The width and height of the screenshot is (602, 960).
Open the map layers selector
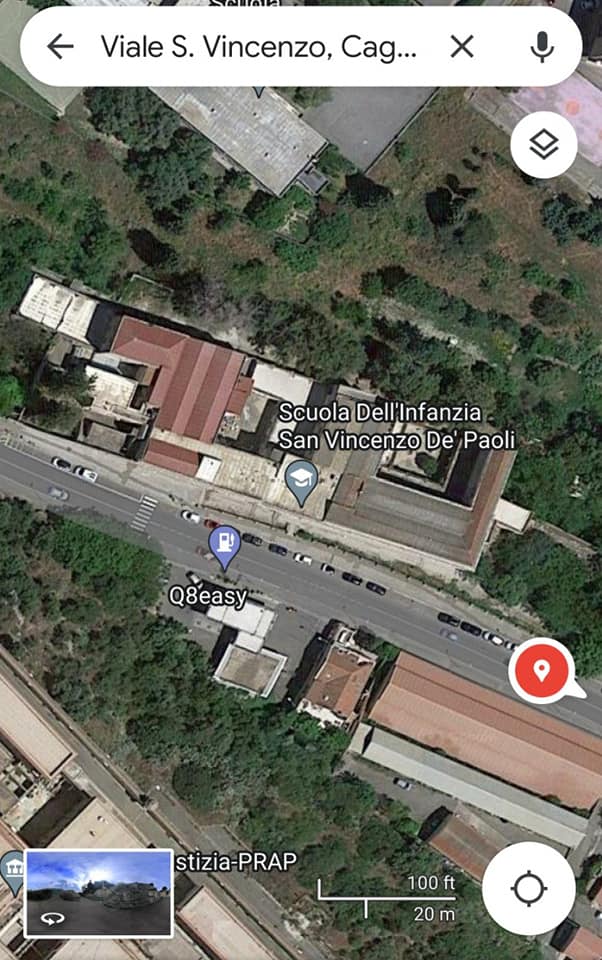point(543,145)
